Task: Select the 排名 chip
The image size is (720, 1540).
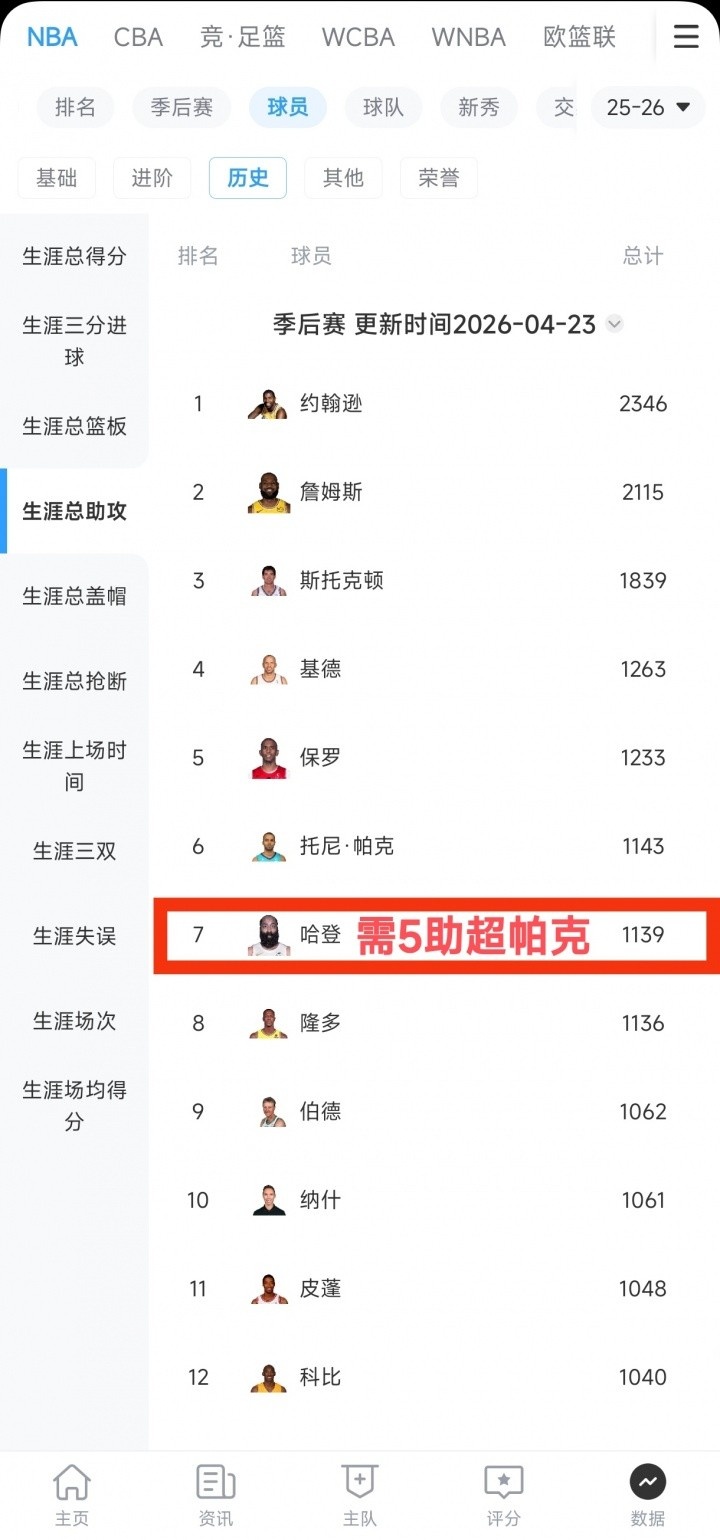Action: [75, 107]
